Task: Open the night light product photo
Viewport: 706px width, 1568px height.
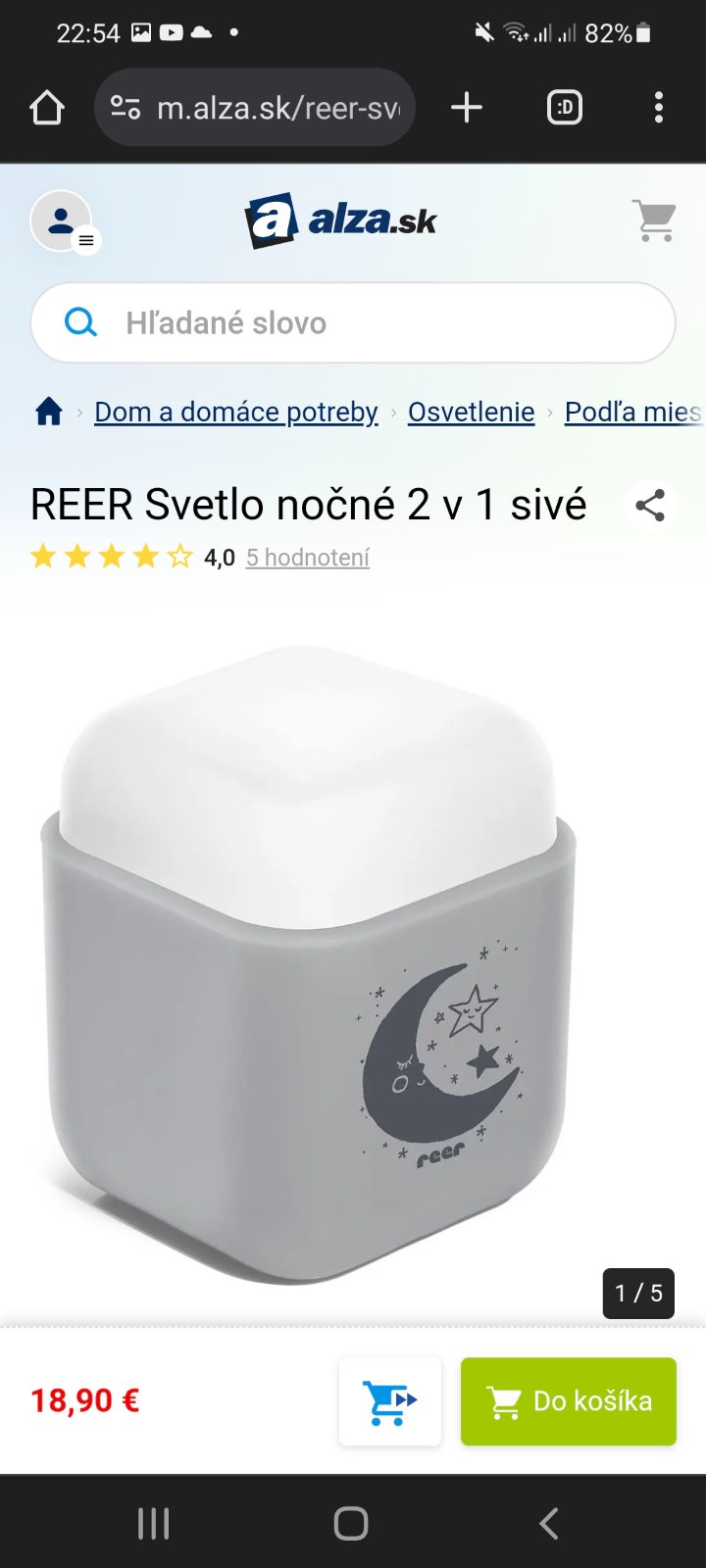Action: tap(309, 965)
